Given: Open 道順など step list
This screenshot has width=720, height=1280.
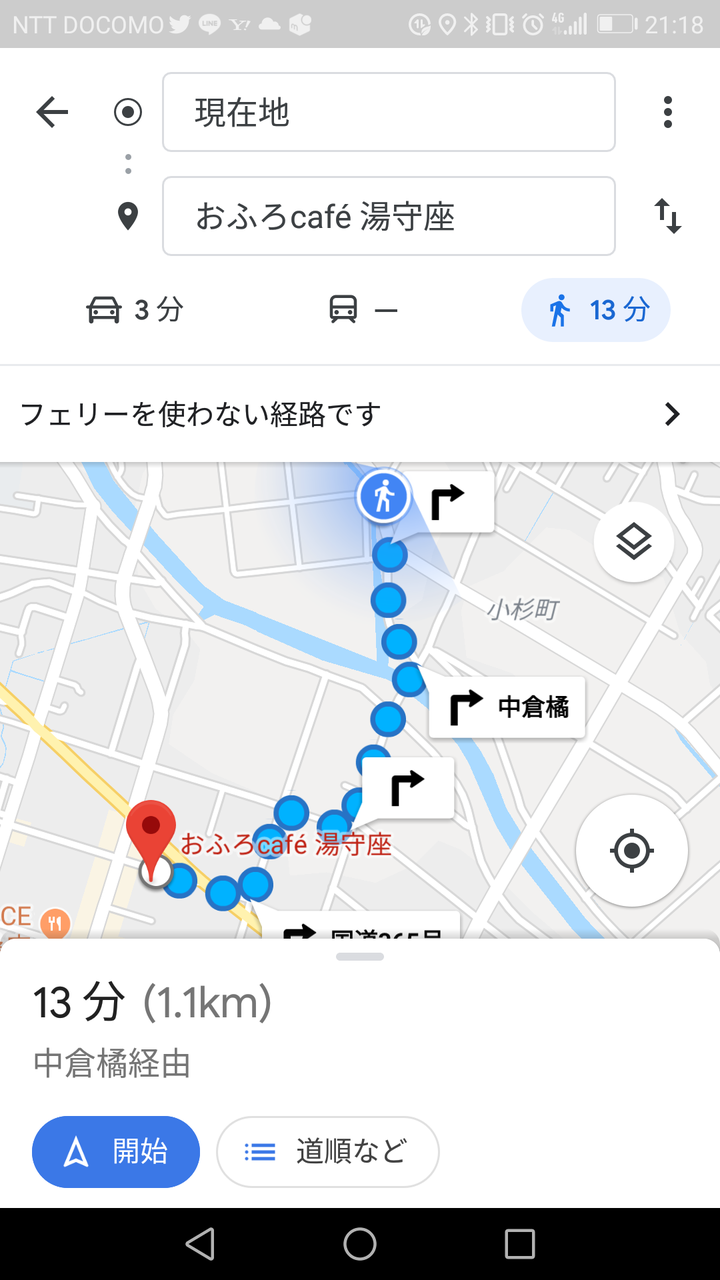Looking at the screenshot, I should (328, 1152).
